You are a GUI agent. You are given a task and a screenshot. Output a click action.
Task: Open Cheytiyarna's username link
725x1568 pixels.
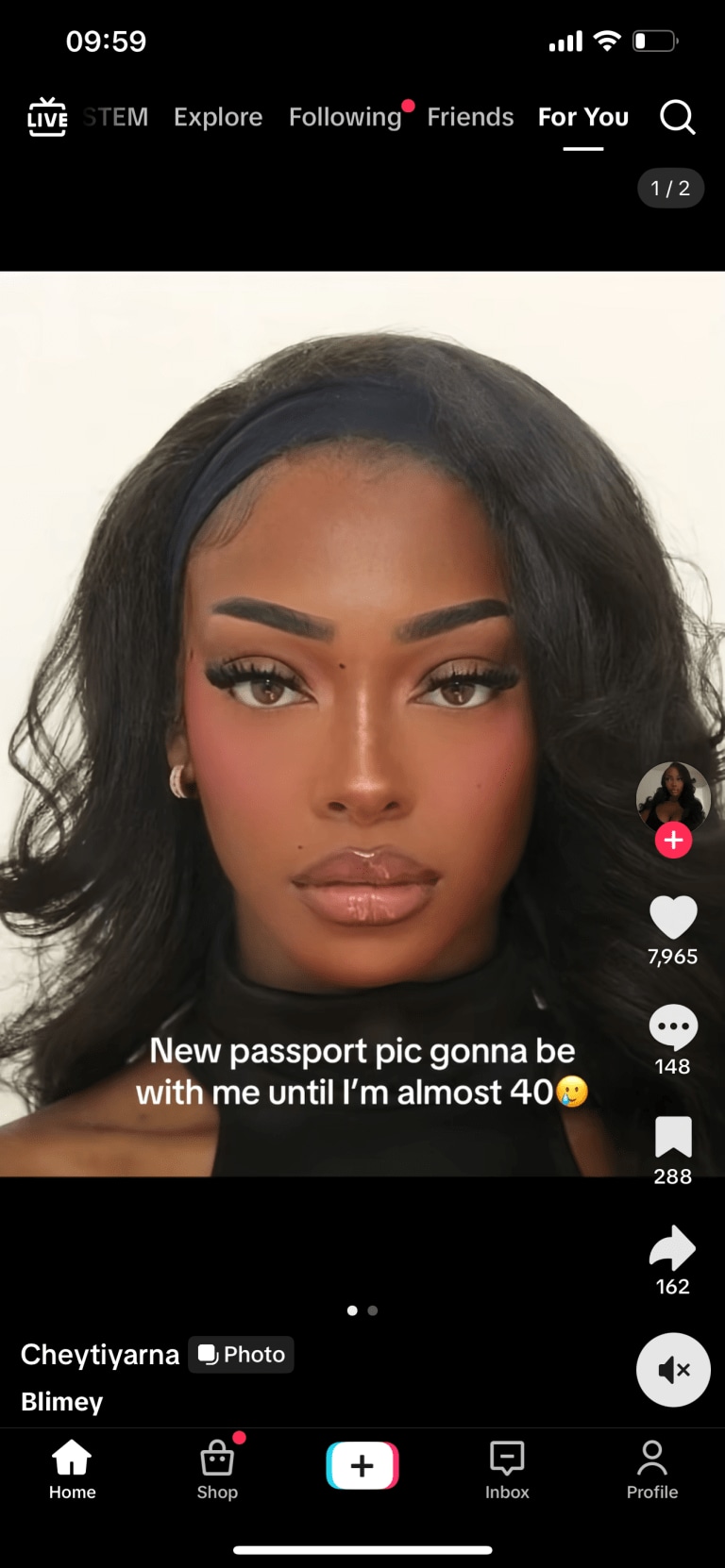point(100,1355)
